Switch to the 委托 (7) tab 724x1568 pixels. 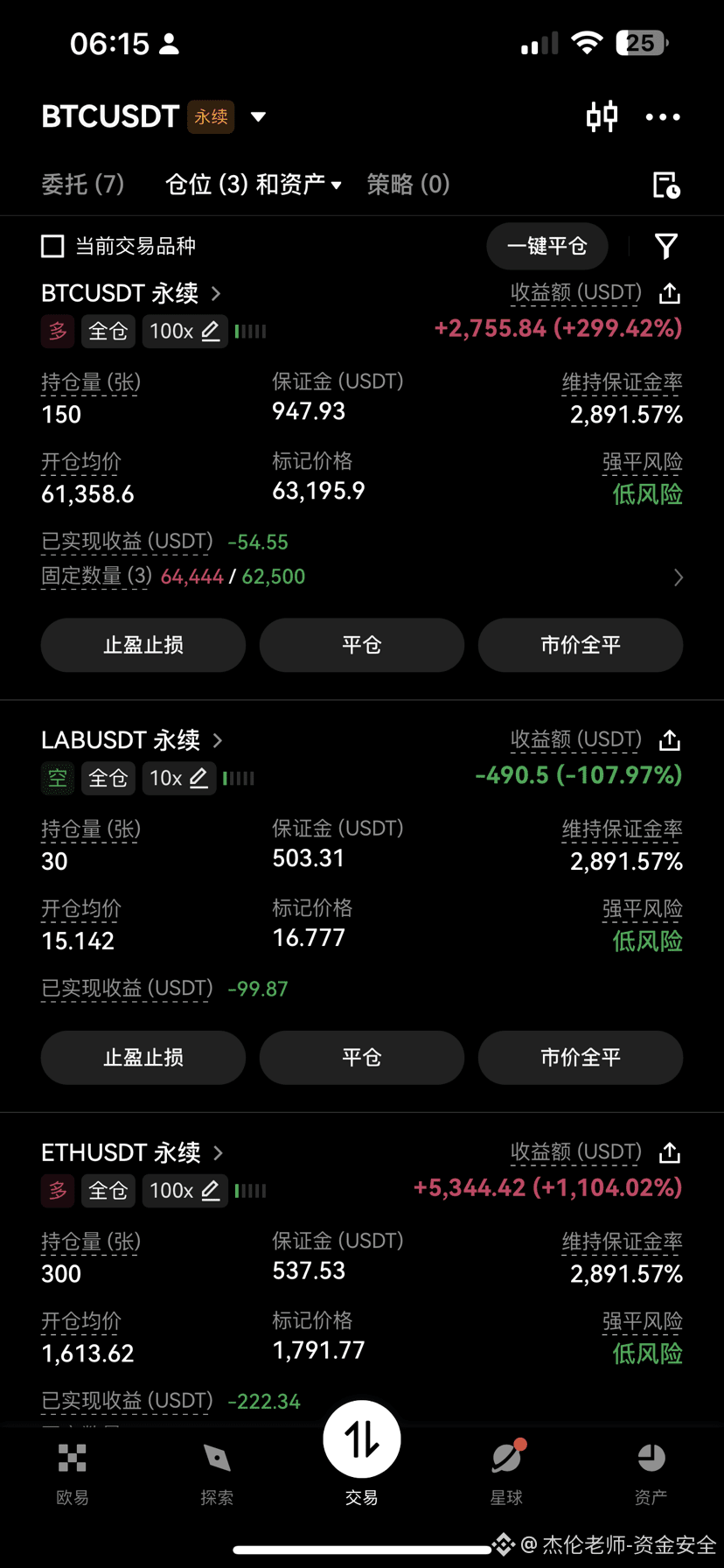(x=83, y=185)
